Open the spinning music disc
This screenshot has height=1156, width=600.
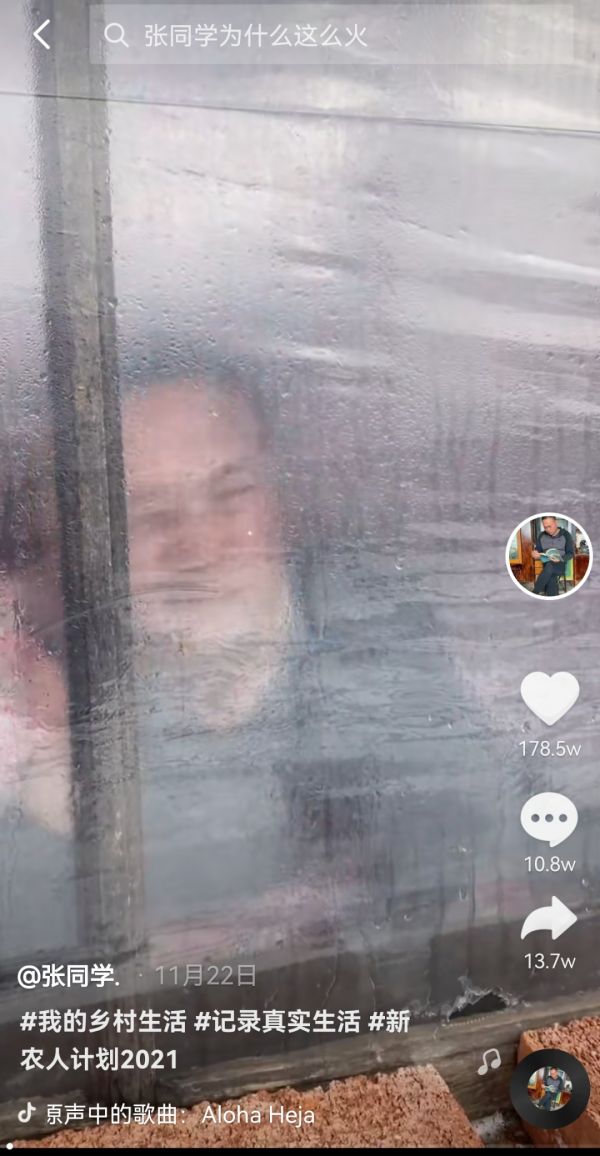point(549,1089)
